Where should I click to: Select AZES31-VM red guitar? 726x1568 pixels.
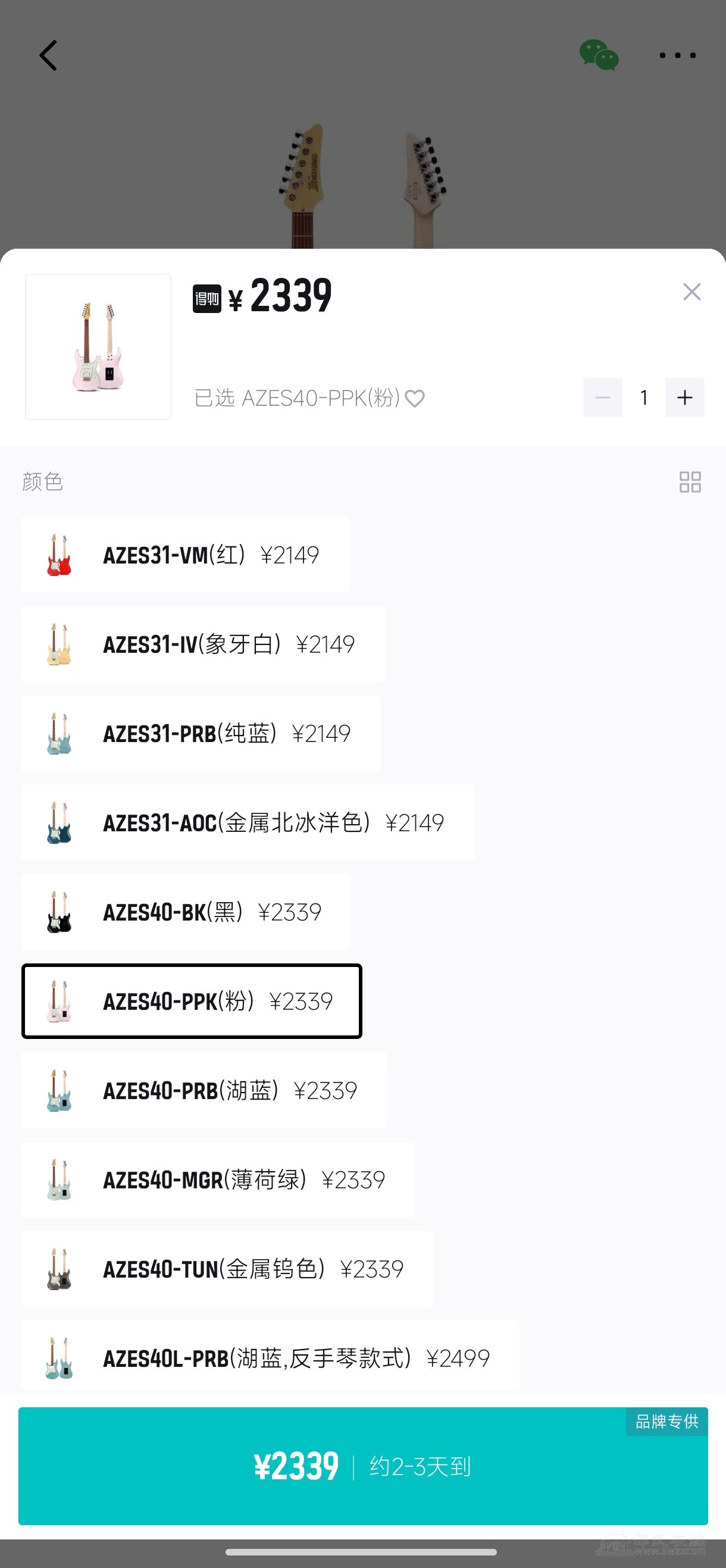tap(185, 555)
